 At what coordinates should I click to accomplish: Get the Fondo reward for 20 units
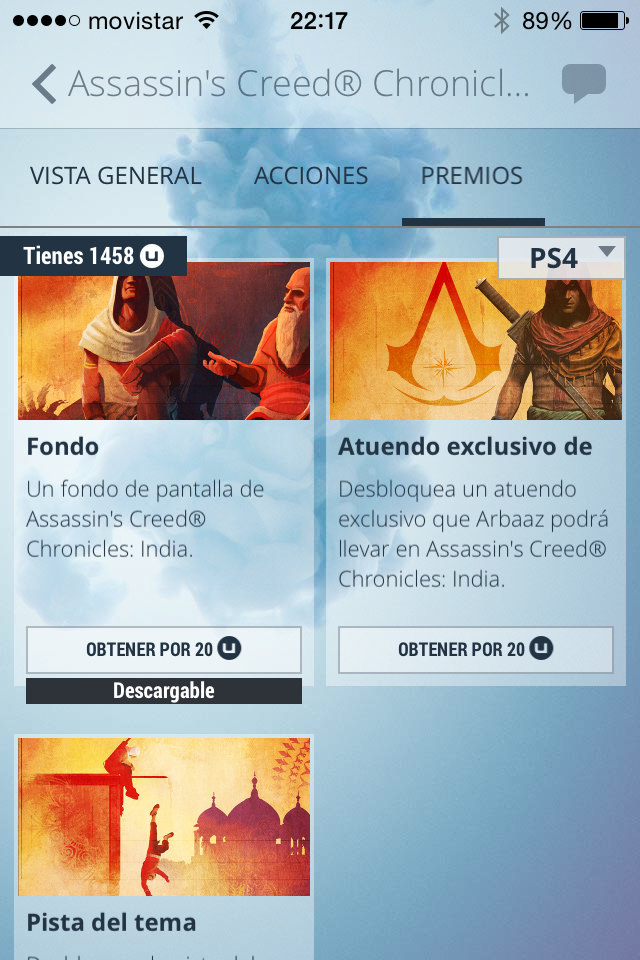(x=164, y=650)
